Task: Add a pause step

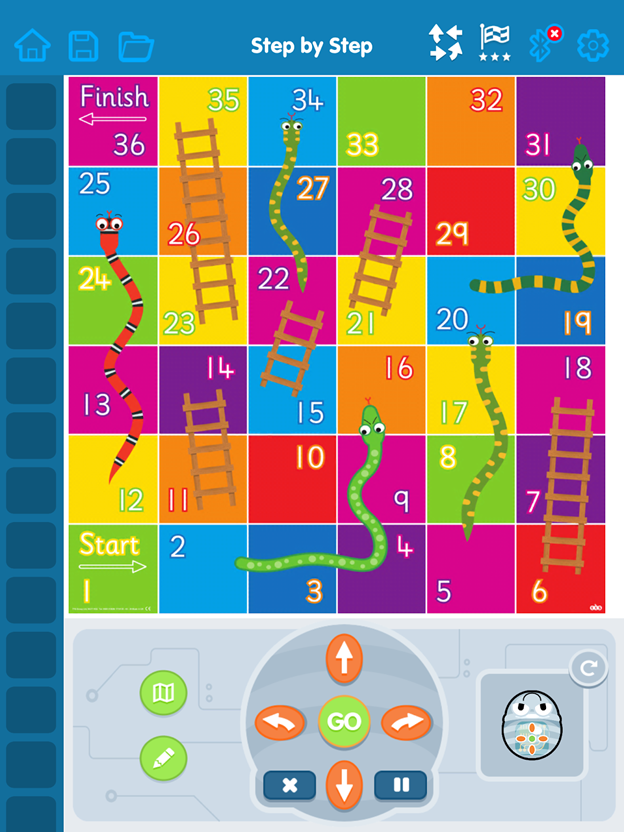Action: tap(400, 785)
